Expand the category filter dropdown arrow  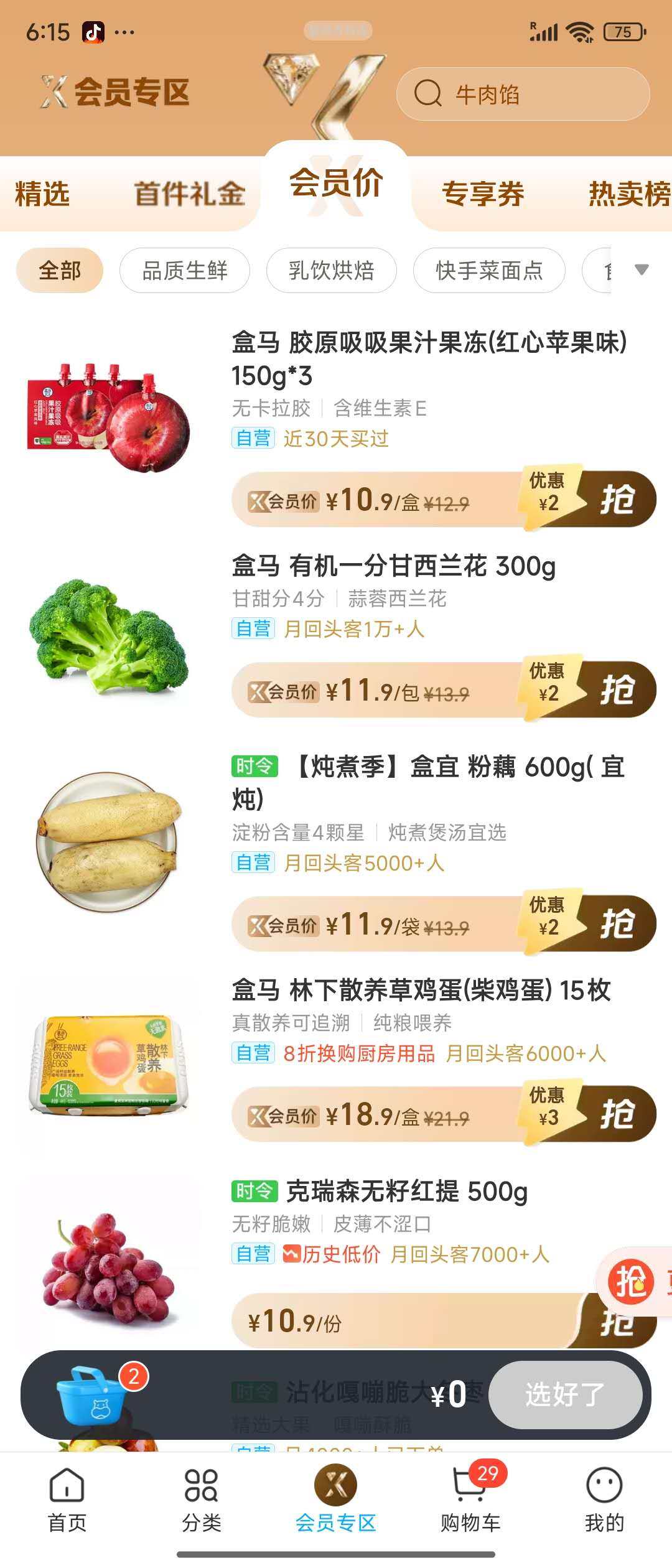click(x=642, y=270)
